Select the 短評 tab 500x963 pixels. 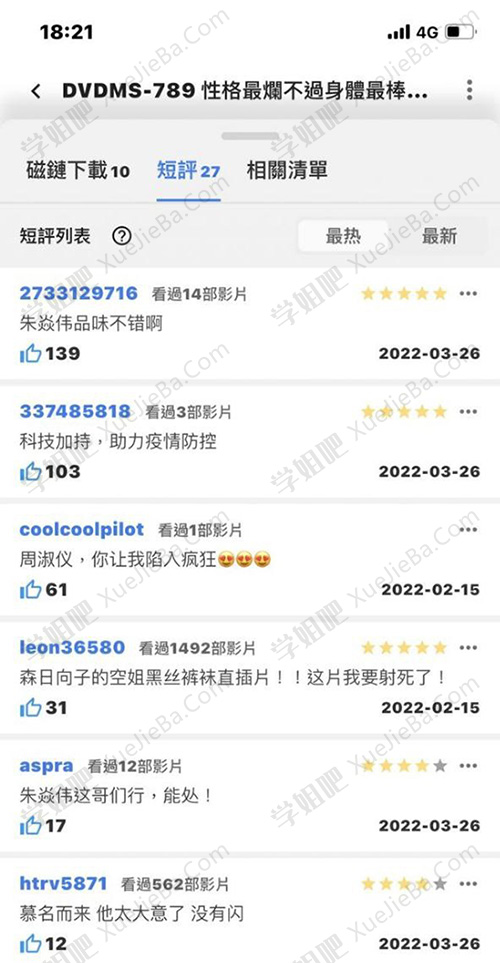(x=188, y=171)
